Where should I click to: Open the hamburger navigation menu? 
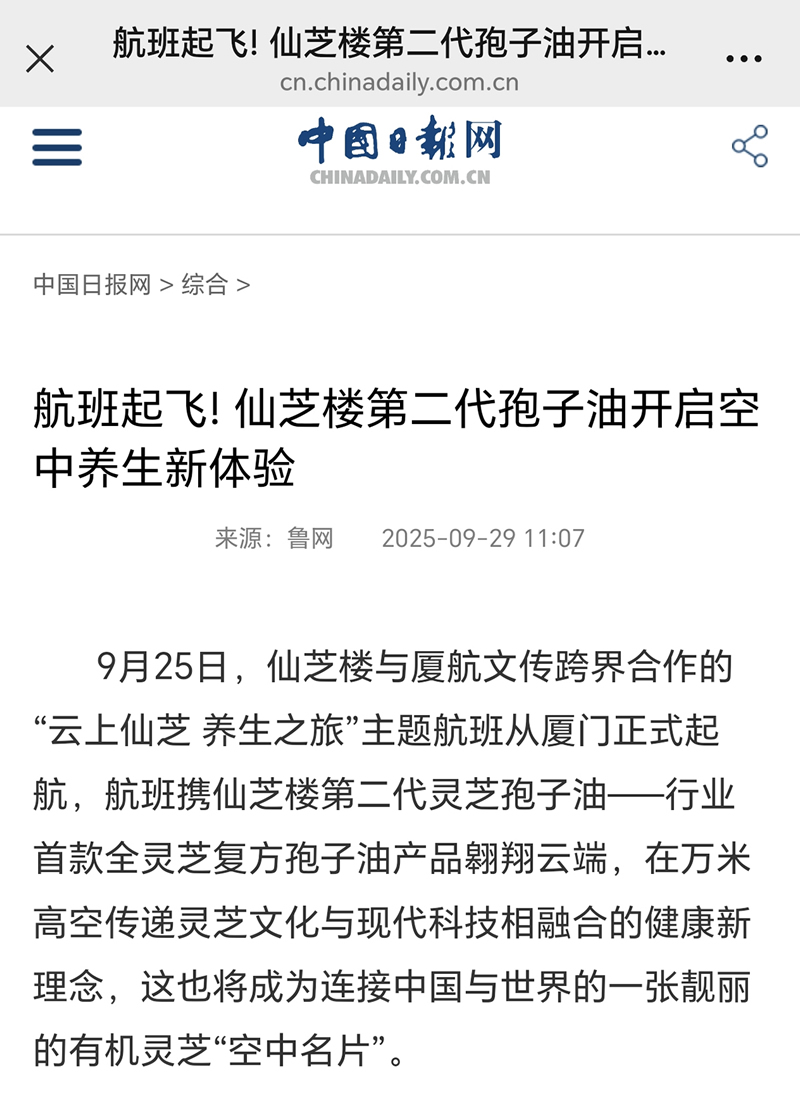[57, 148]
